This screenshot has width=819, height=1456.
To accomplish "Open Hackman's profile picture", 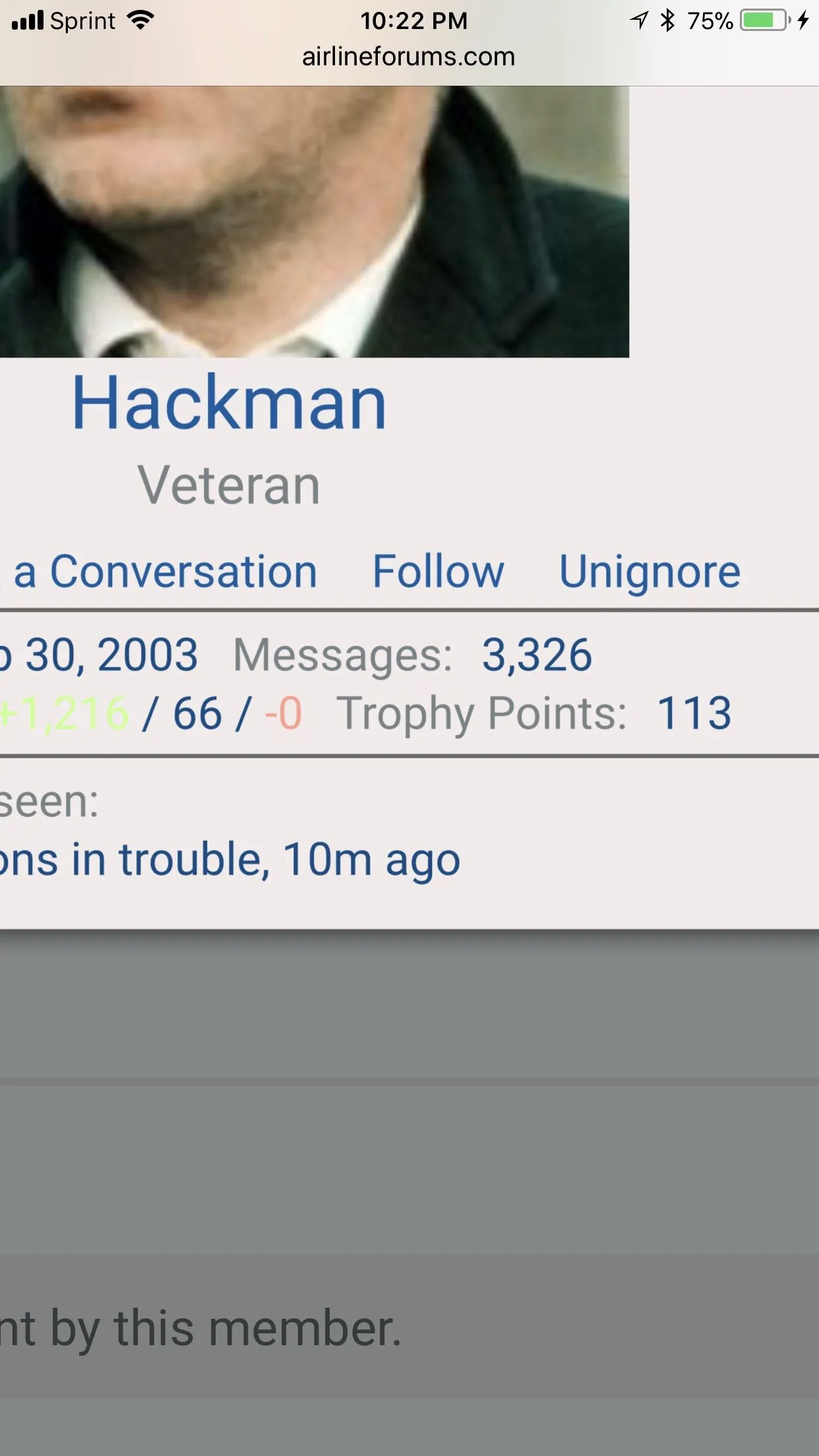I will (x=314, y=222).
